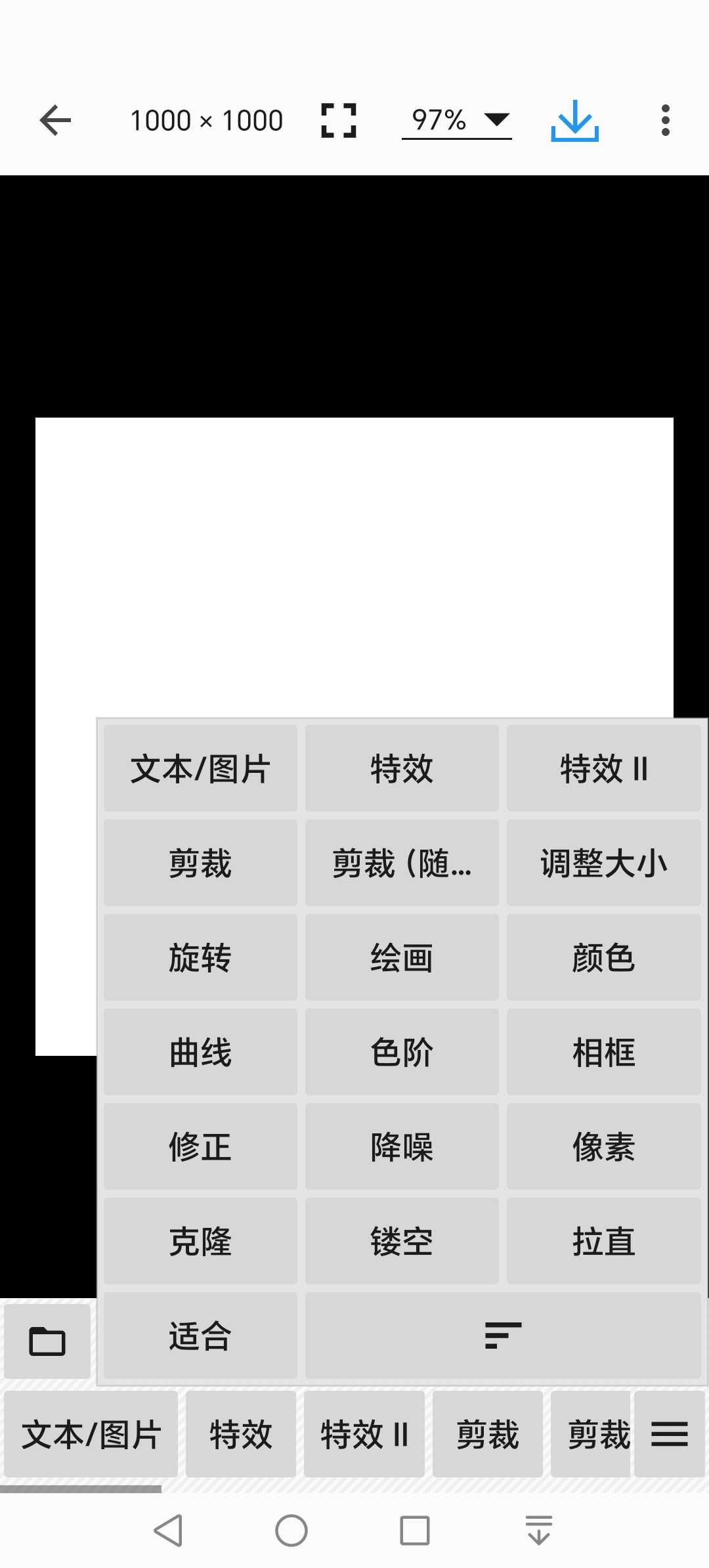
Task: Tap the 适合 button
Action: click(x=200, y=1336)
